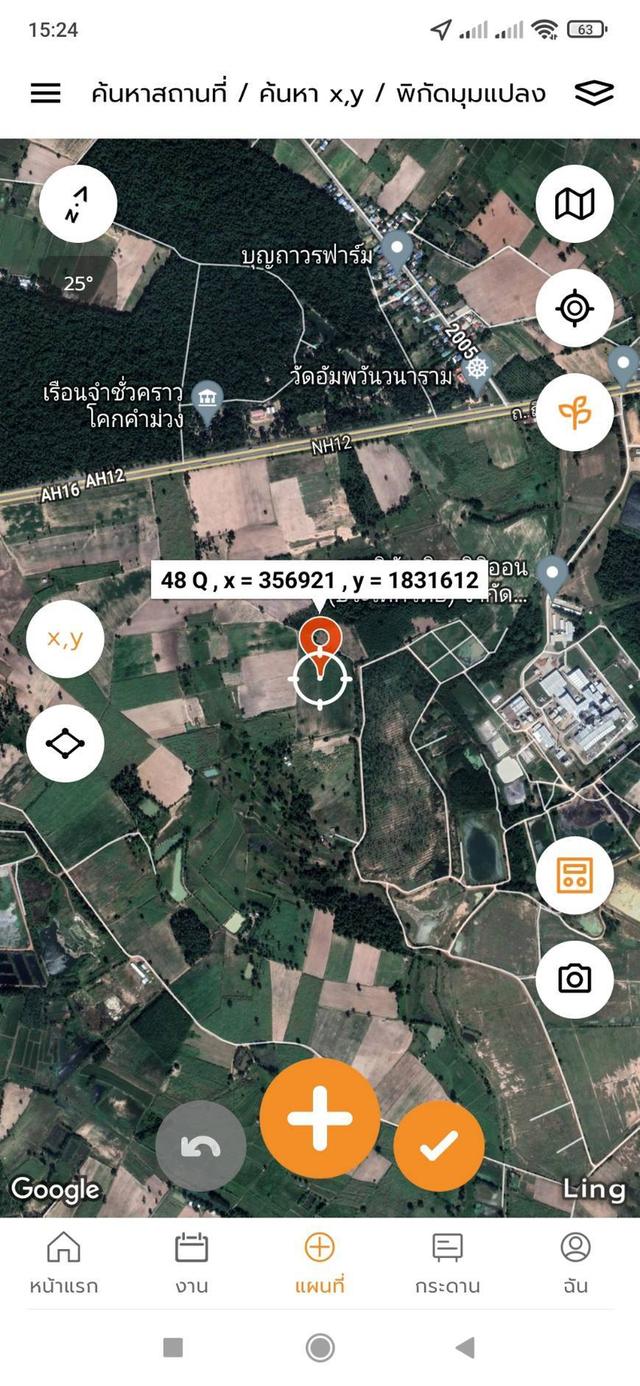Confirm with the orange checkmark button
Image resolution: width=640 pixels, height=1386 pixels.
click(x=439, y=1147)
